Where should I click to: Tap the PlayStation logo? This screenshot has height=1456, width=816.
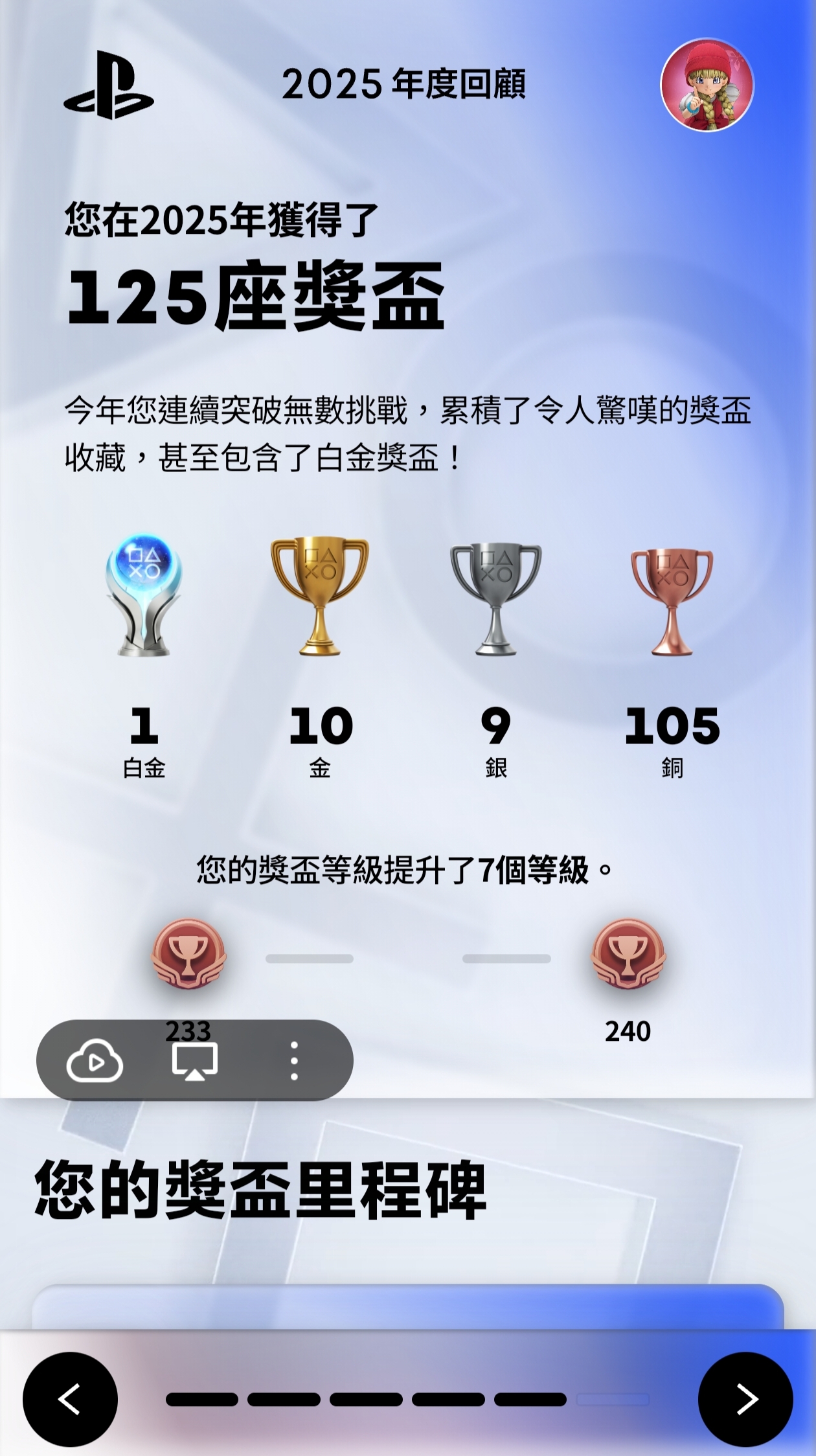(108, 85)
